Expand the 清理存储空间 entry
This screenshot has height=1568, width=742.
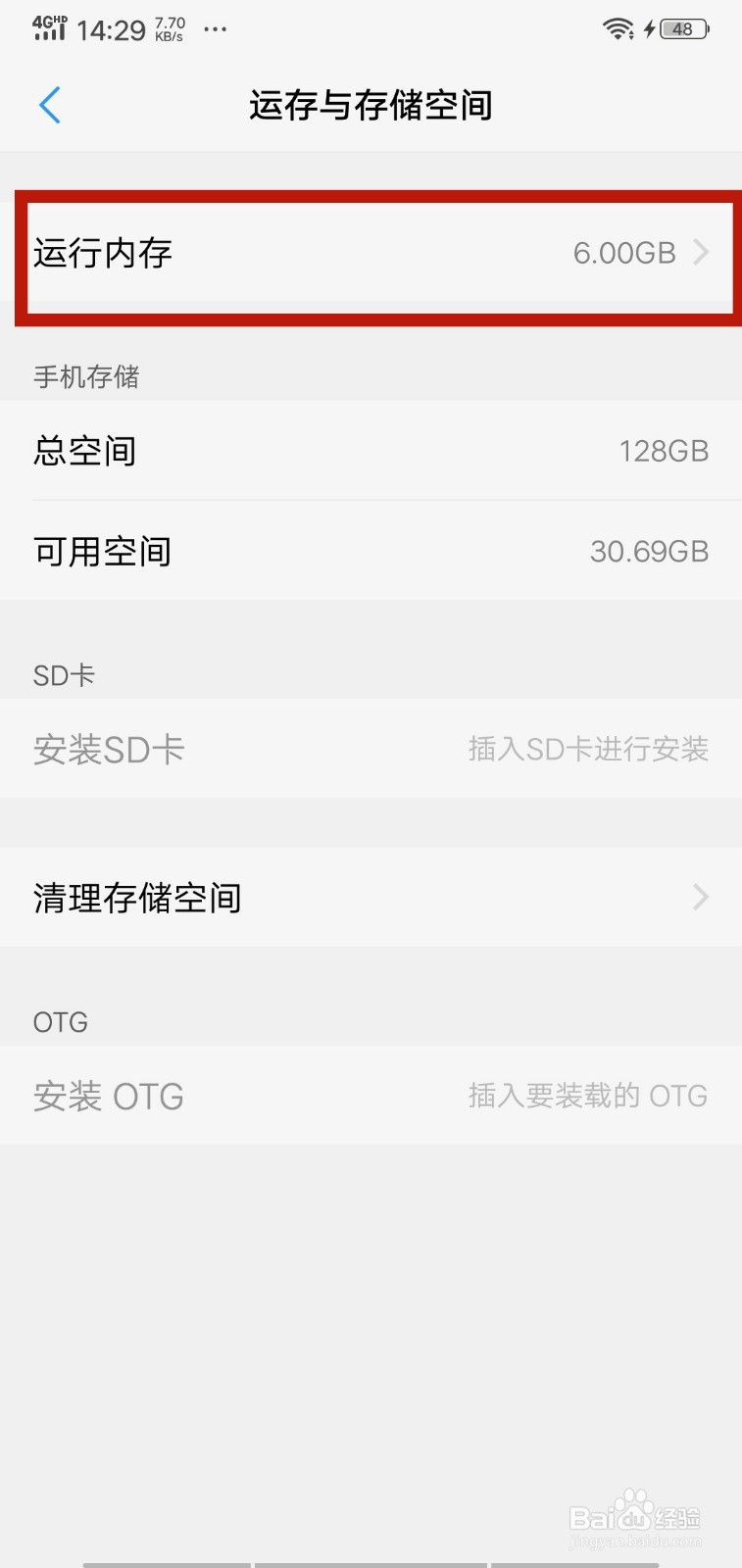click(371, 898)
